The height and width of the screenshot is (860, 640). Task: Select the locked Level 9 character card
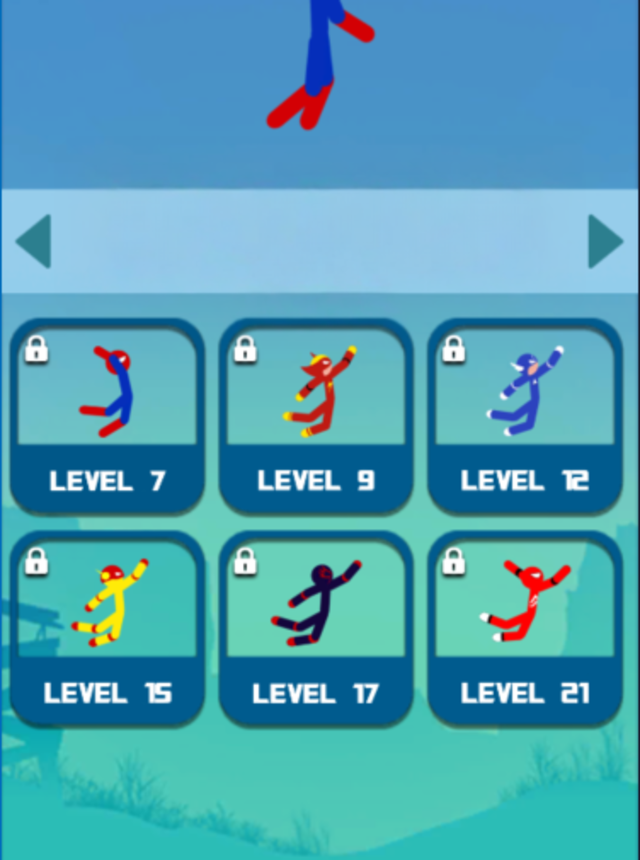coord(316,416)
